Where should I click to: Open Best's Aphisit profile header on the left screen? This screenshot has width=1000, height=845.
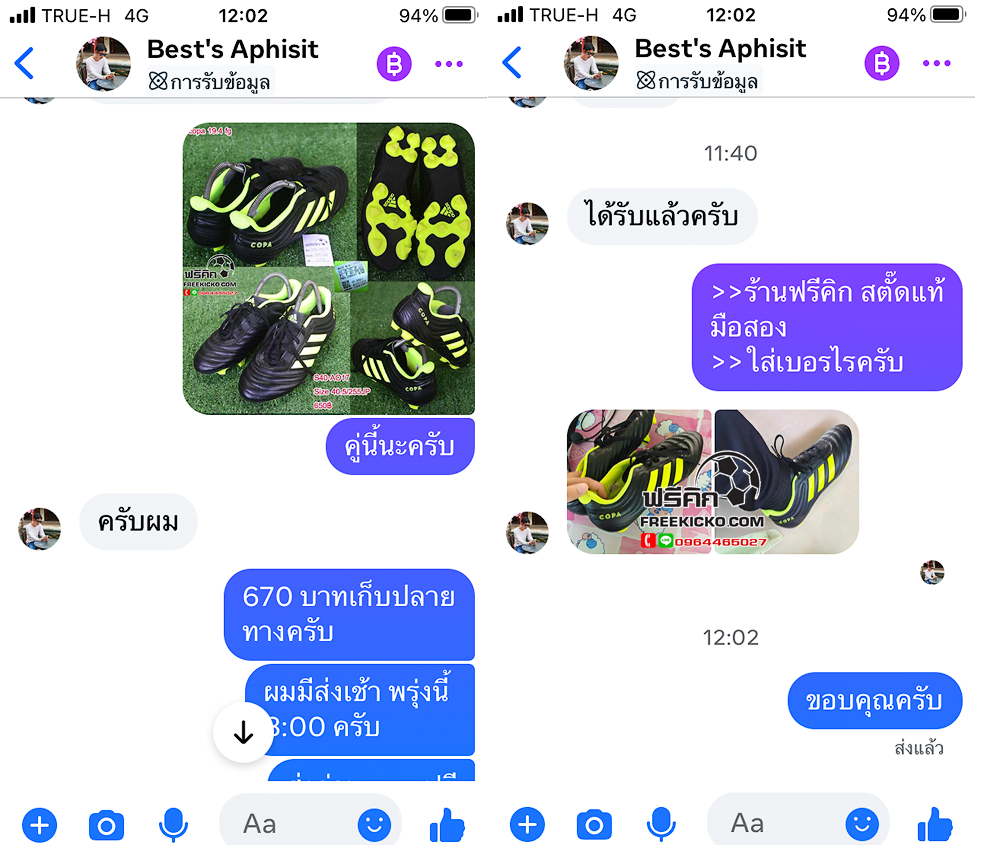pyautogui.click(x=232, y=63)
